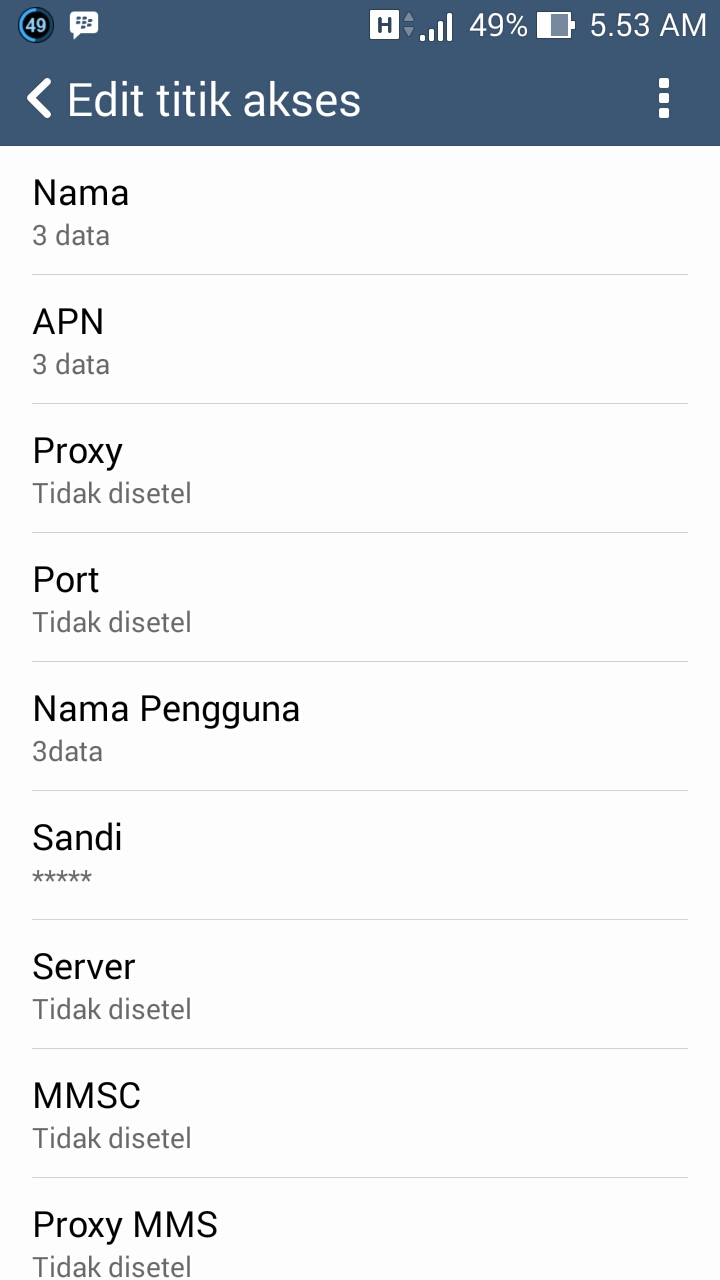Open the overflow menu
720x1280 pixels.
coord(663,100)
